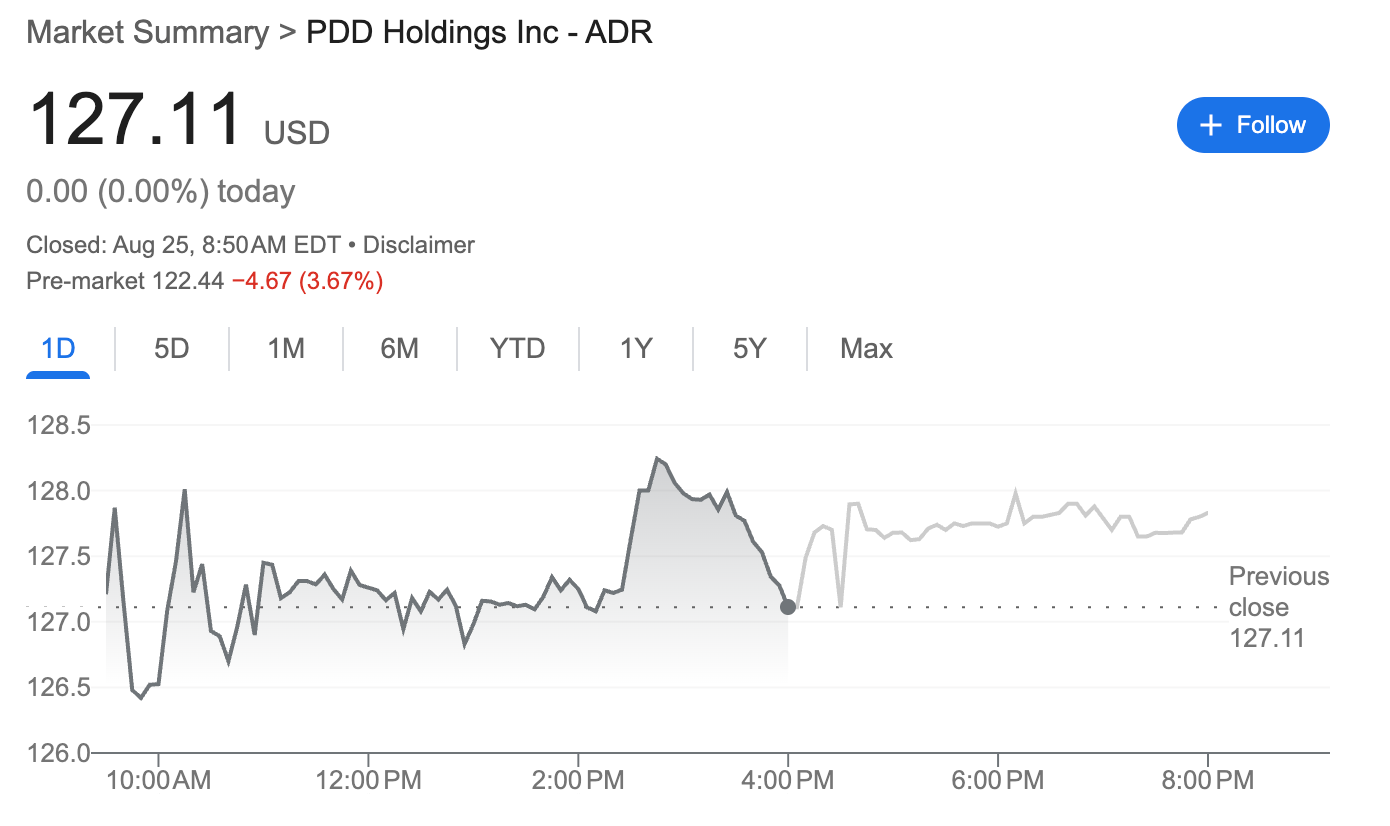1390x826 pixels.
Task: Follow PDD Holdings stock
Action: click(x=1253, y=125)
